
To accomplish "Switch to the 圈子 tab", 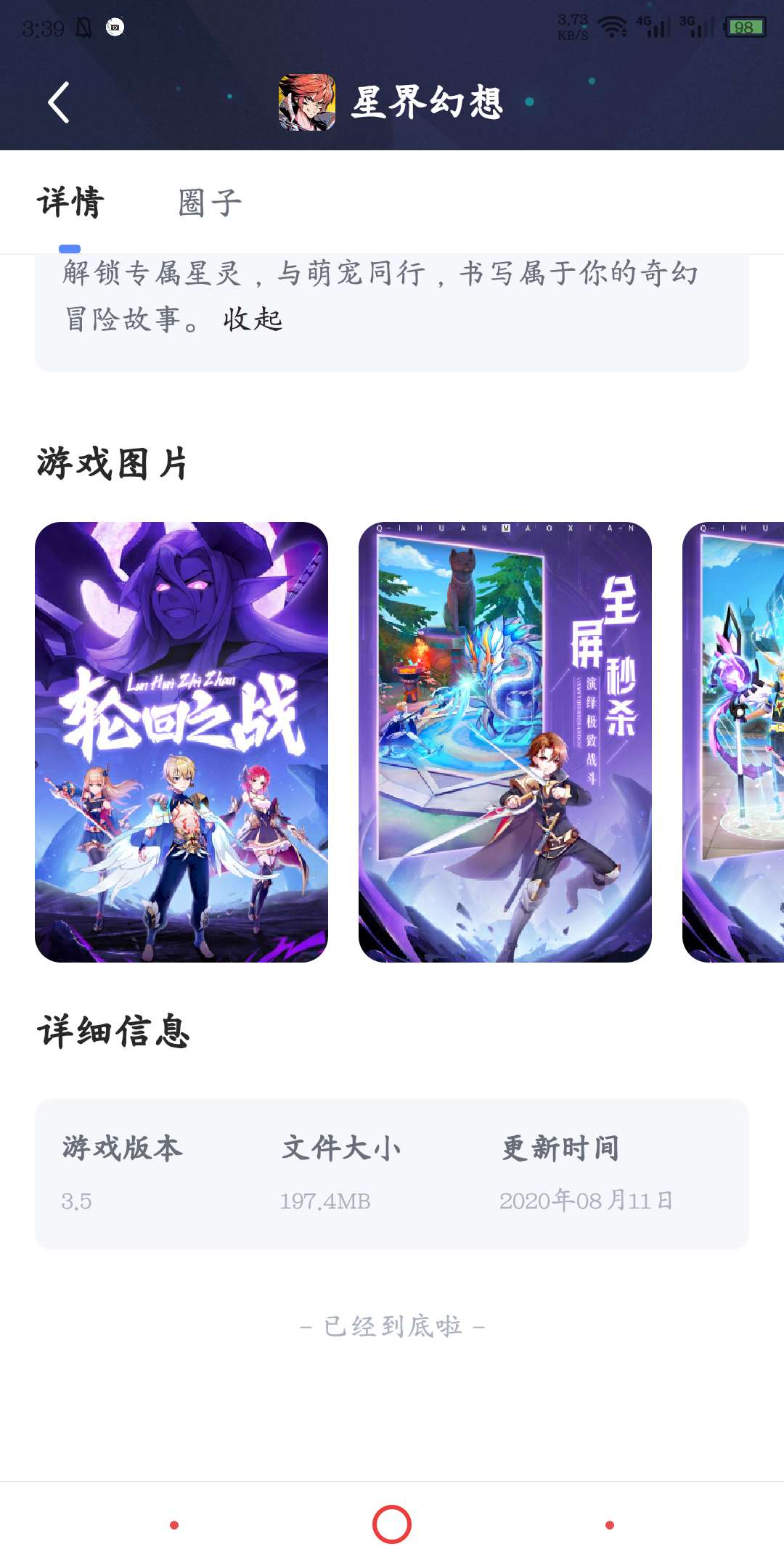I will pyautogui.click(x=209, y=203).
